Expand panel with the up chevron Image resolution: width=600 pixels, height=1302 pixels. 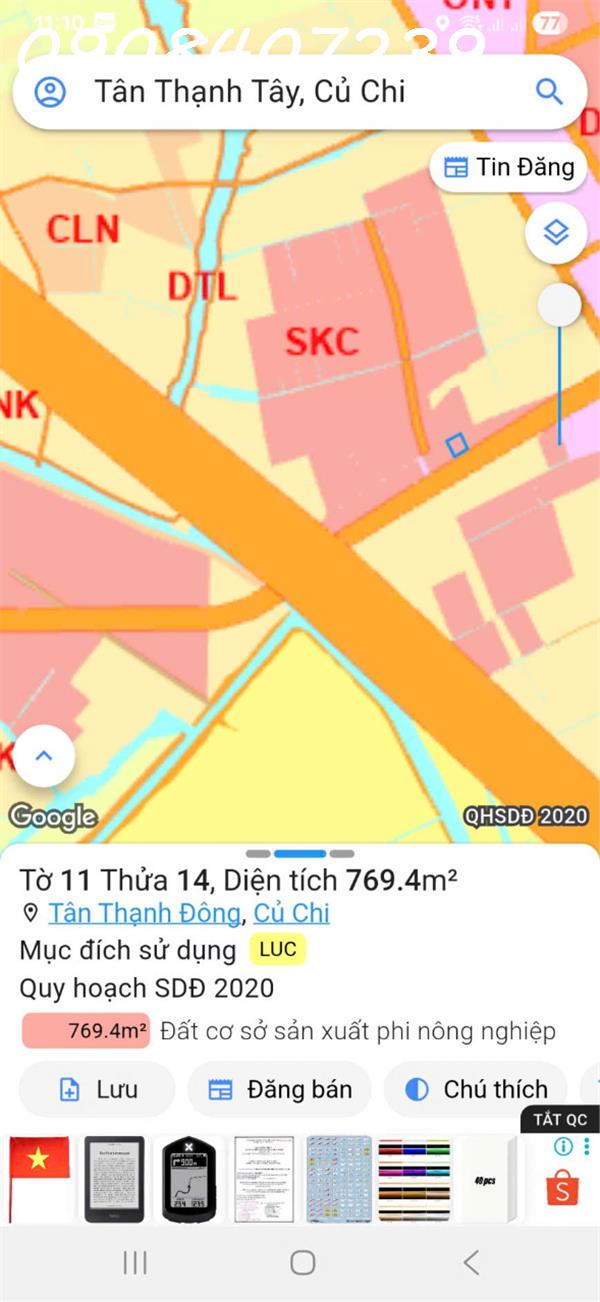click(x=44, y=756)
